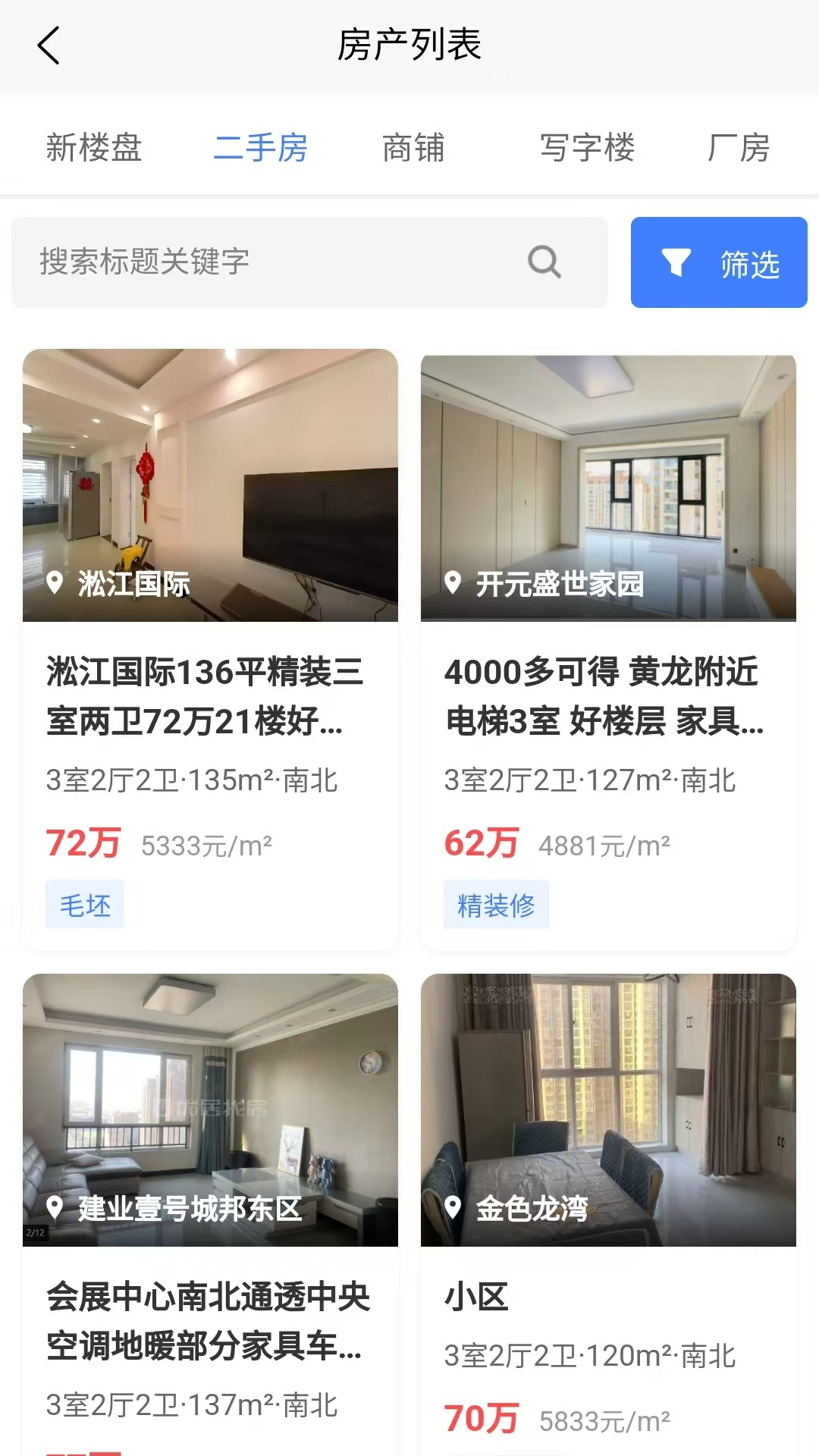819x1456 pixels.
Task: Open the 商铺 tab
Action: click(x=413, y=147)
